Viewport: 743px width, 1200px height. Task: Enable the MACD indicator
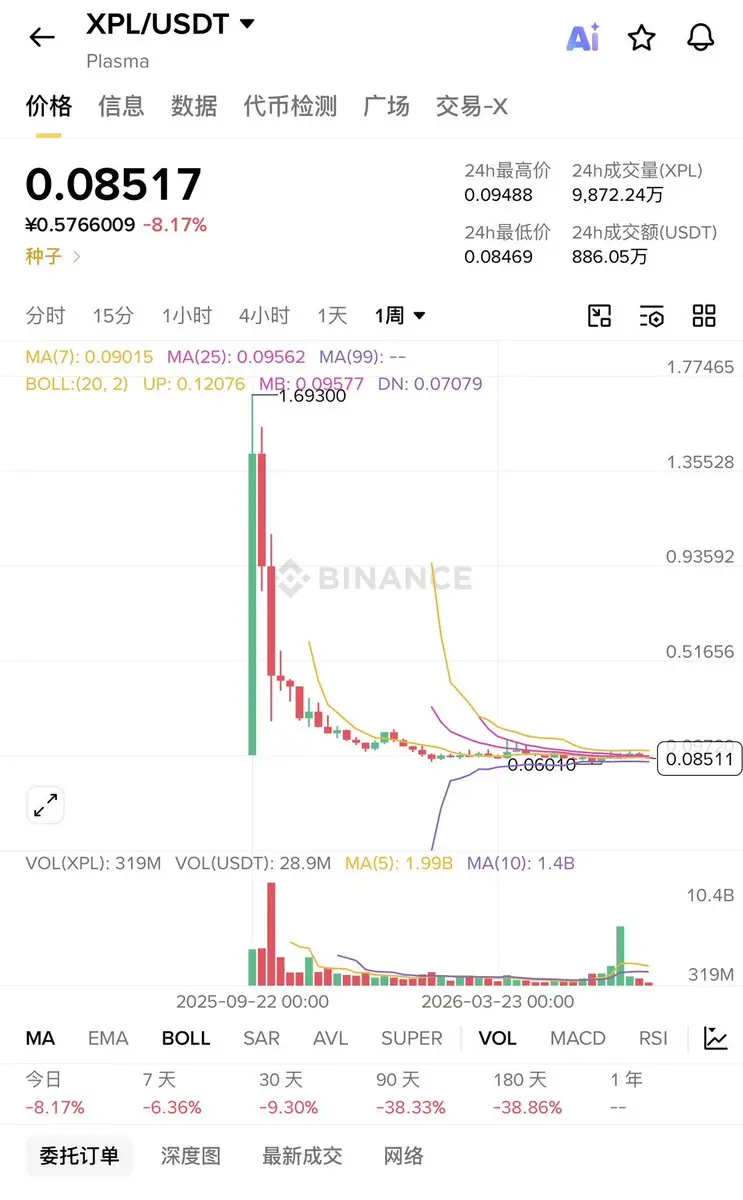click(578, 1038)
